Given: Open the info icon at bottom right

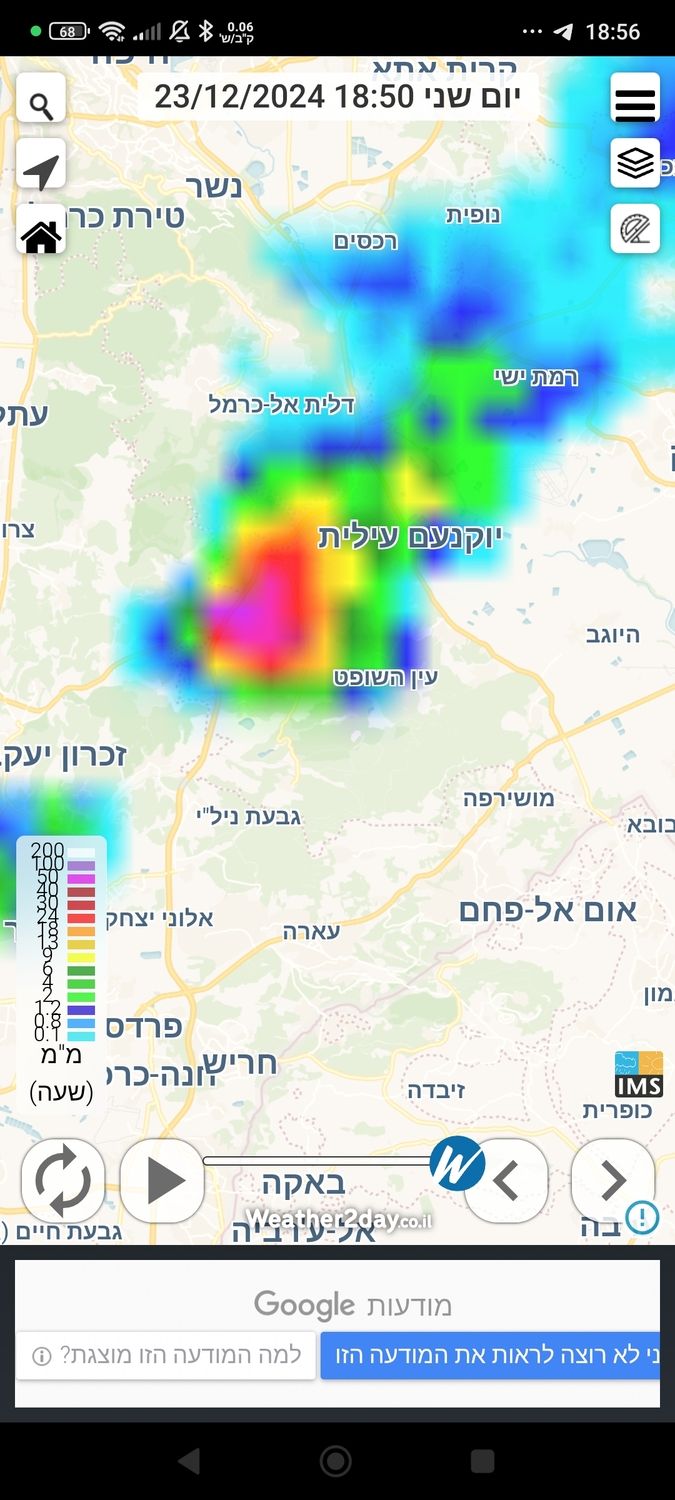Looking at the screenshot, I should click(x=642, y=1217).
